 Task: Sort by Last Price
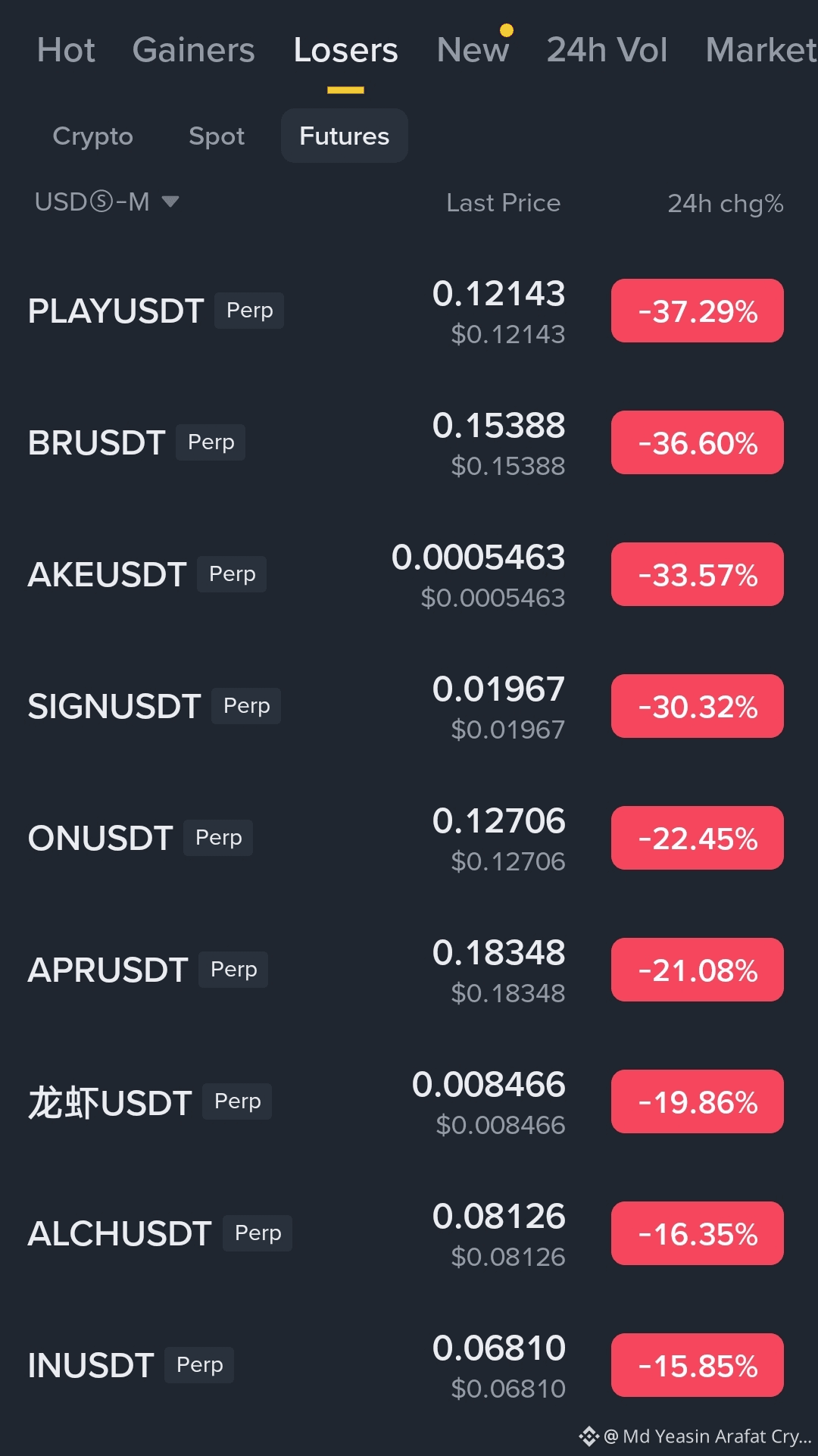pos(503,202)
